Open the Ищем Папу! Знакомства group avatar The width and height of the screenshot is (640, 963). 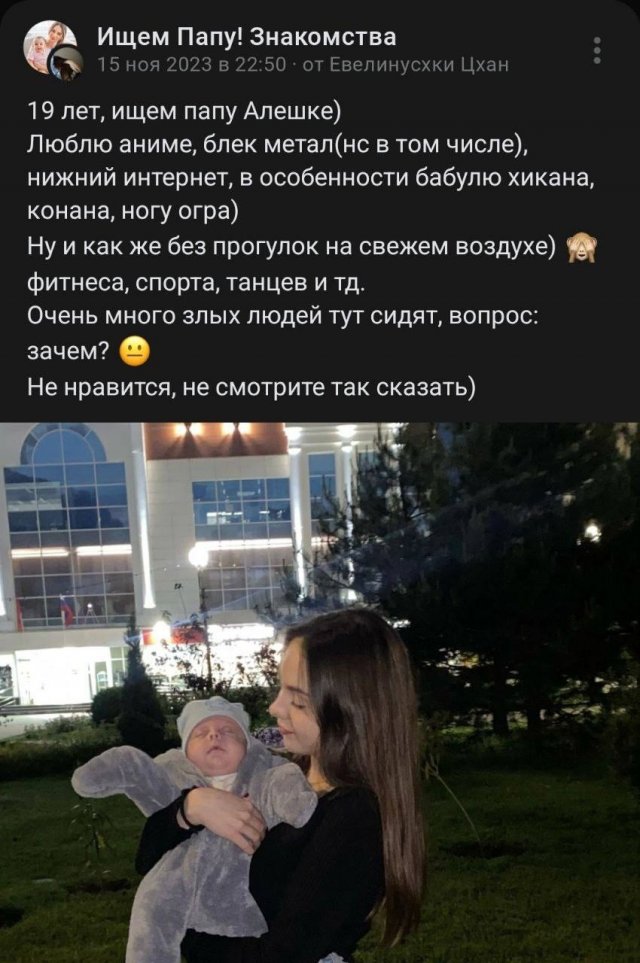[x=51, y=49]
